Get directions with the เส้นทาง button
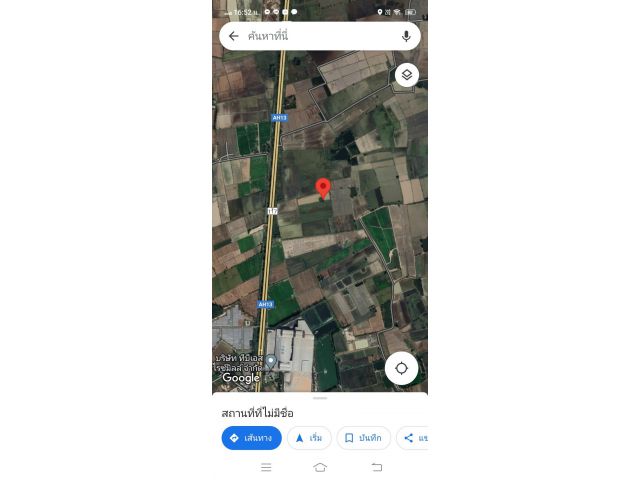Viewport: 640px width, 480px height. pyautogui.click(x=251, y=438)
